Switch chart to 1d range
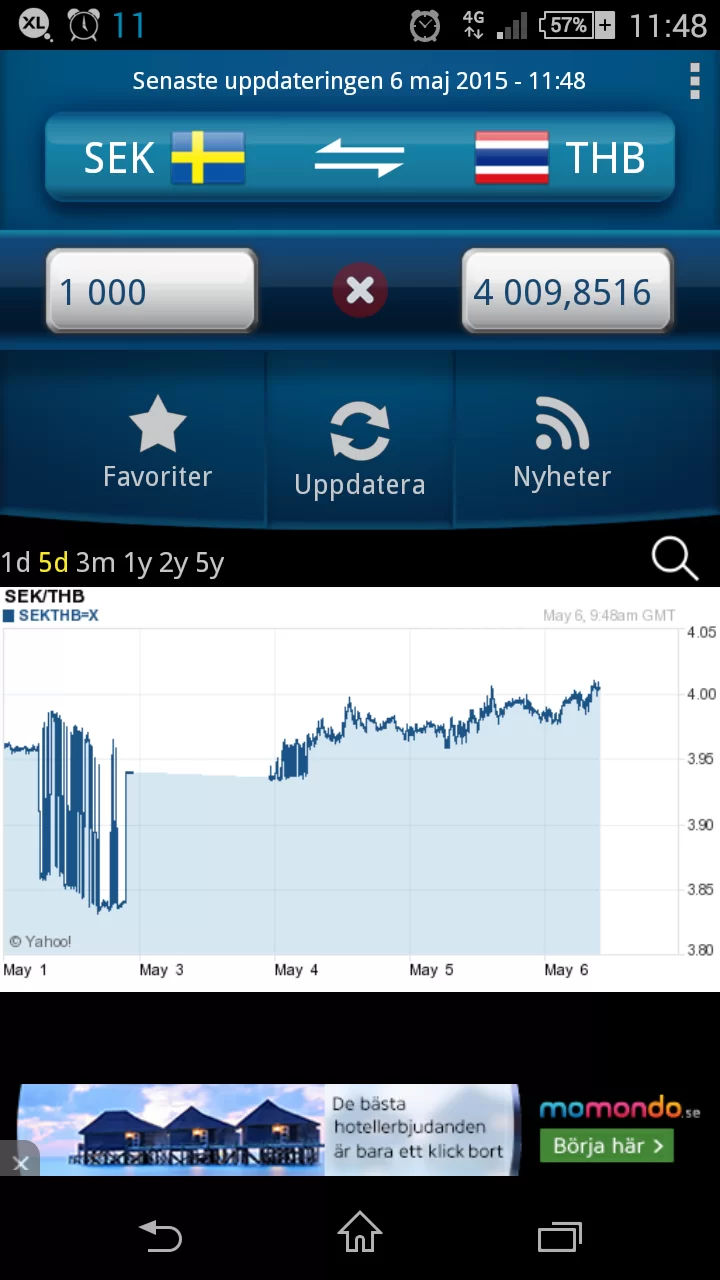This screenshot has width=720, height=1280. tap(16, 563)
